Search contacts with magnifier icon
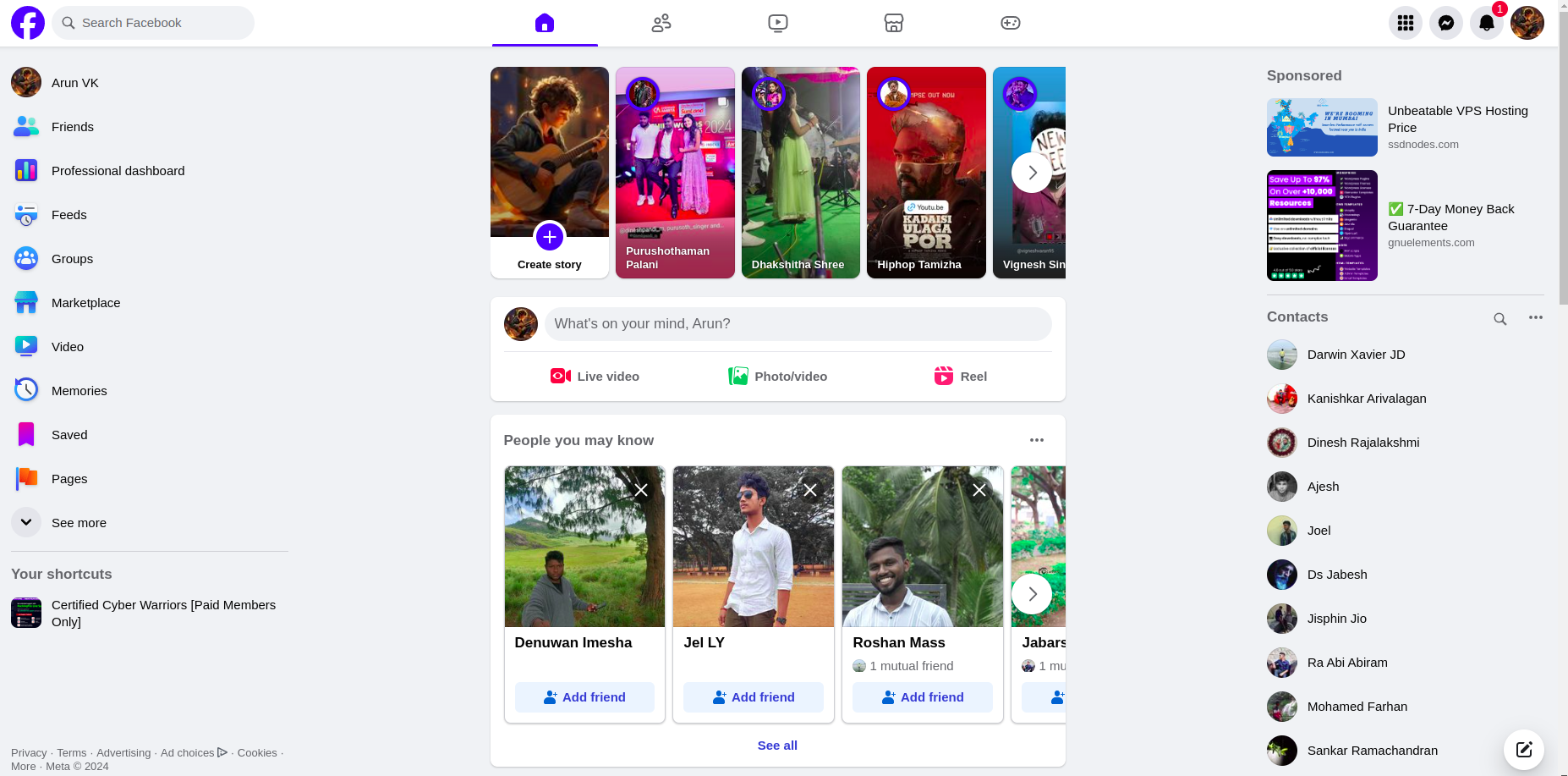 click(x=1499, y=319)
